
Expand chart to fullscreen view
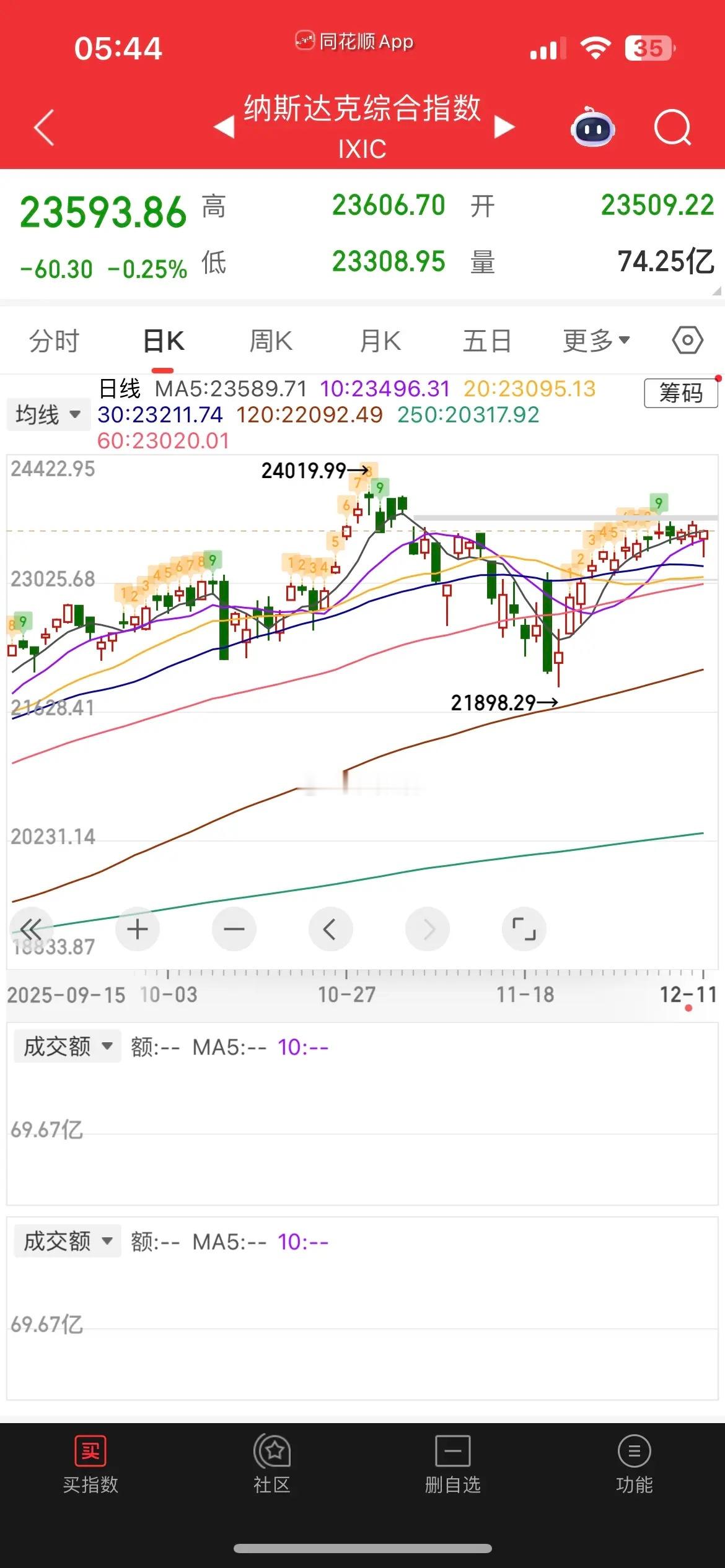[524, 928]
